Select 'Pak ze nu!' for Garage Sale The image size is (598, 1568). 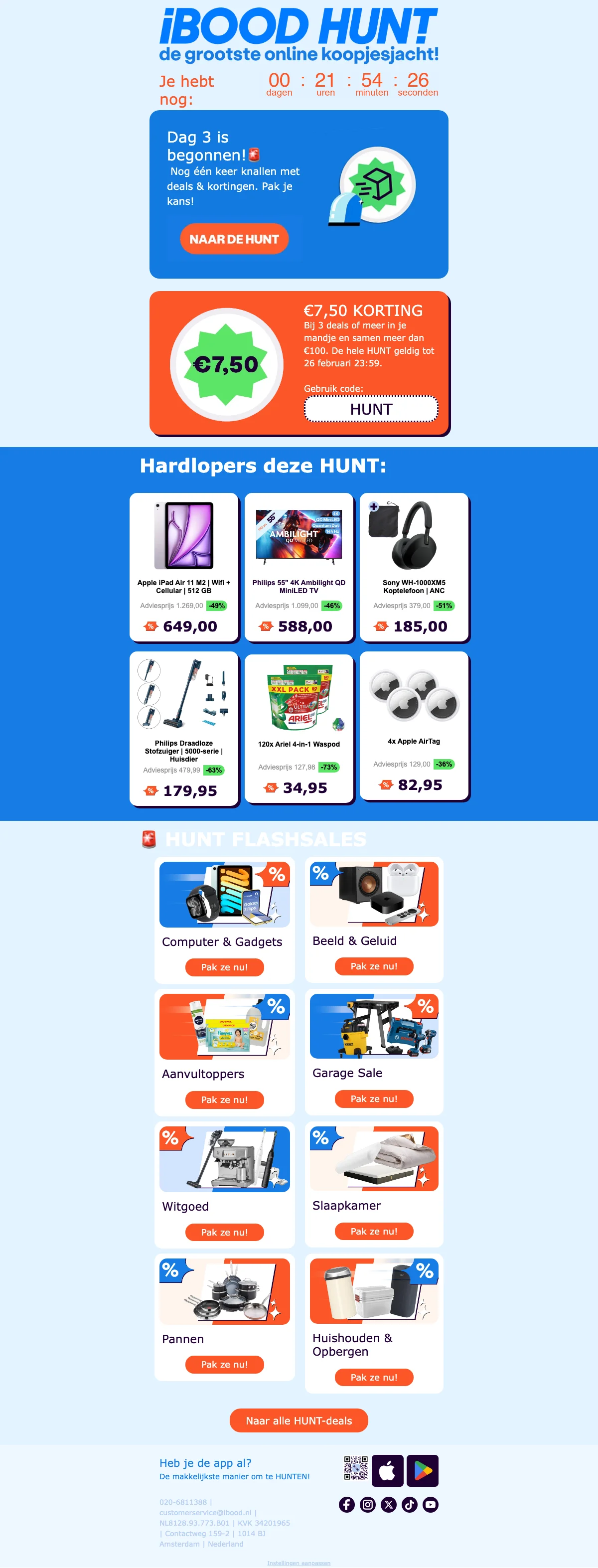click(x=374, y=1098)
